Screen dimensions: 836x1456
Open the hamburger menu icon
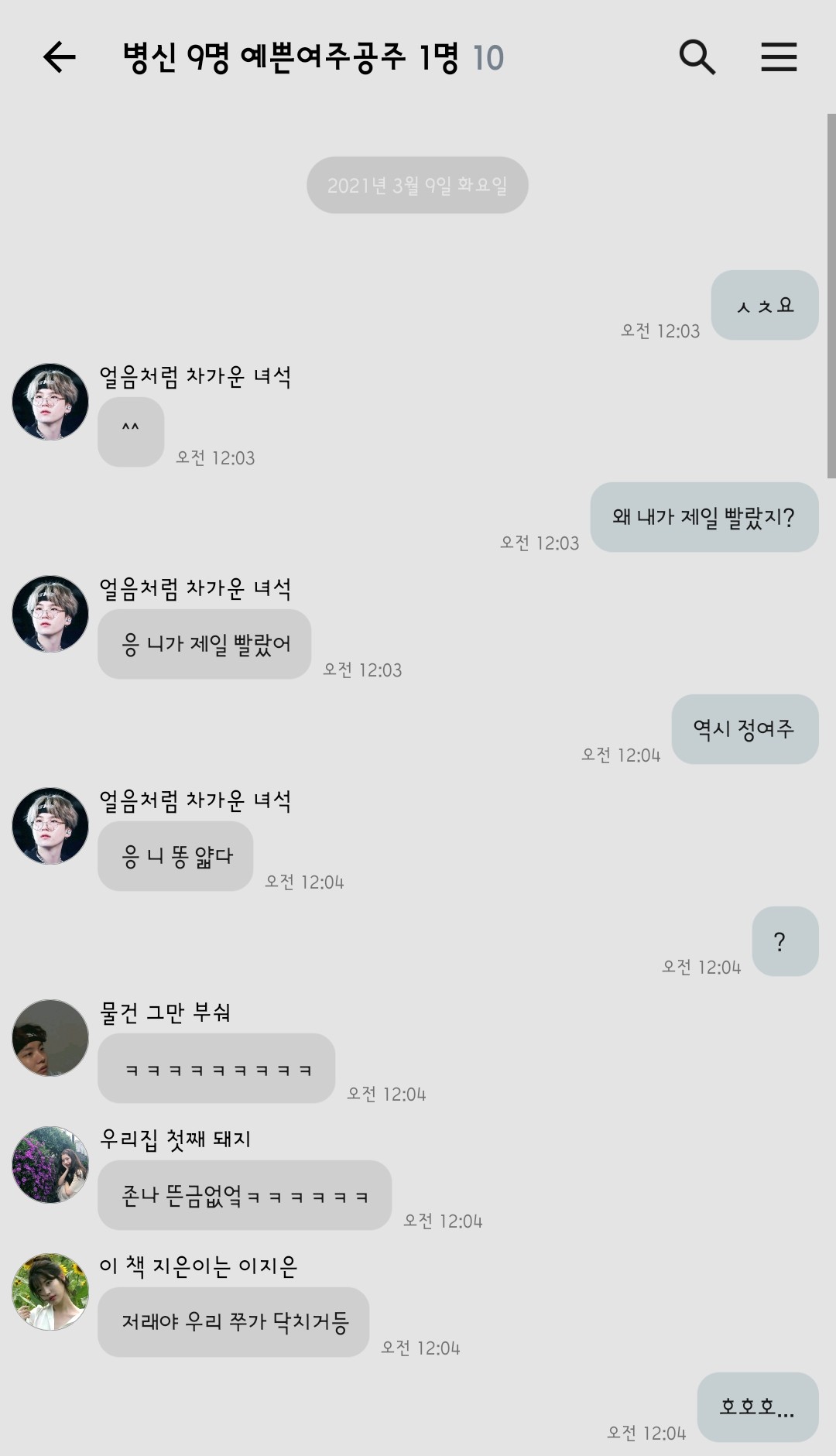click(x=779, y=57)
